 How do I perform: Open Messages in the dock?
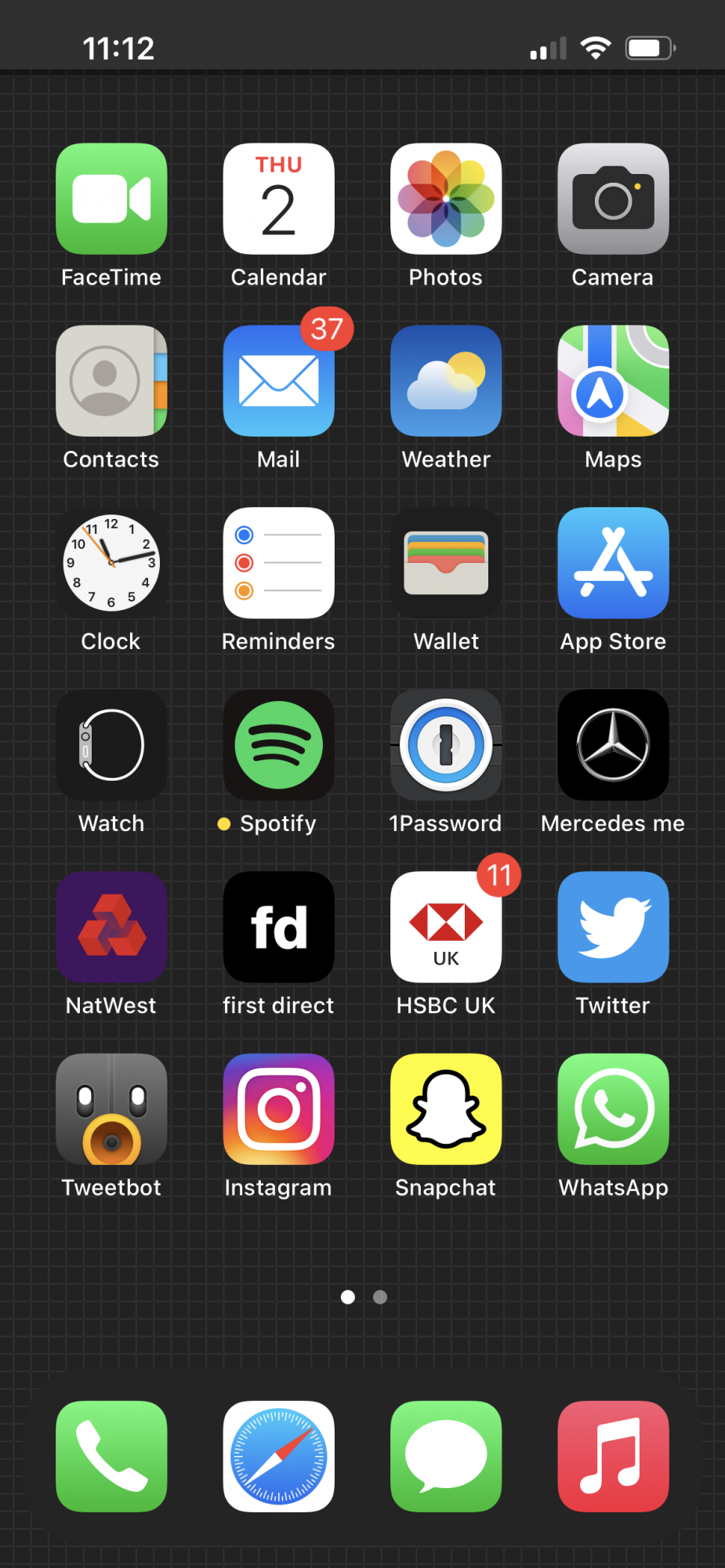tap(446, 1456)
